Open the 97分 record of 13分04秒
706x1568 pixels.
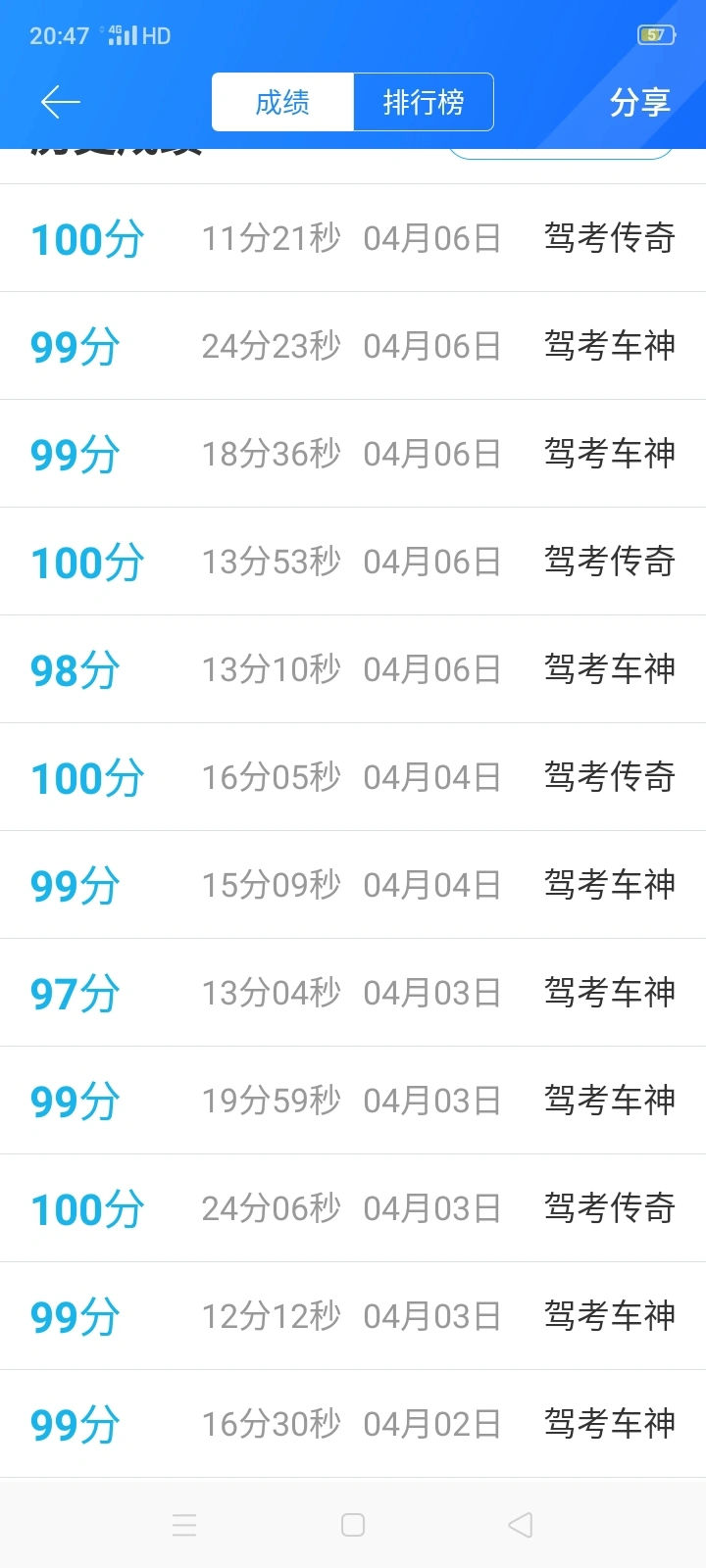353,993
